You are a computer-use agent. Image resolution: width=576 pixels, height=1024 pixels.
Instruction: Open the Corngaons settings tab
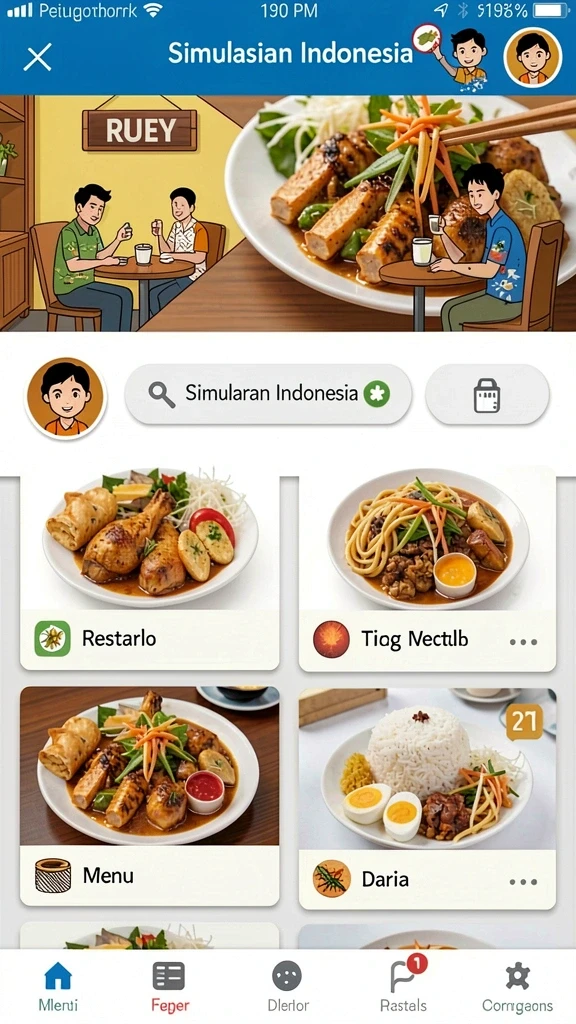pos(517,986)
